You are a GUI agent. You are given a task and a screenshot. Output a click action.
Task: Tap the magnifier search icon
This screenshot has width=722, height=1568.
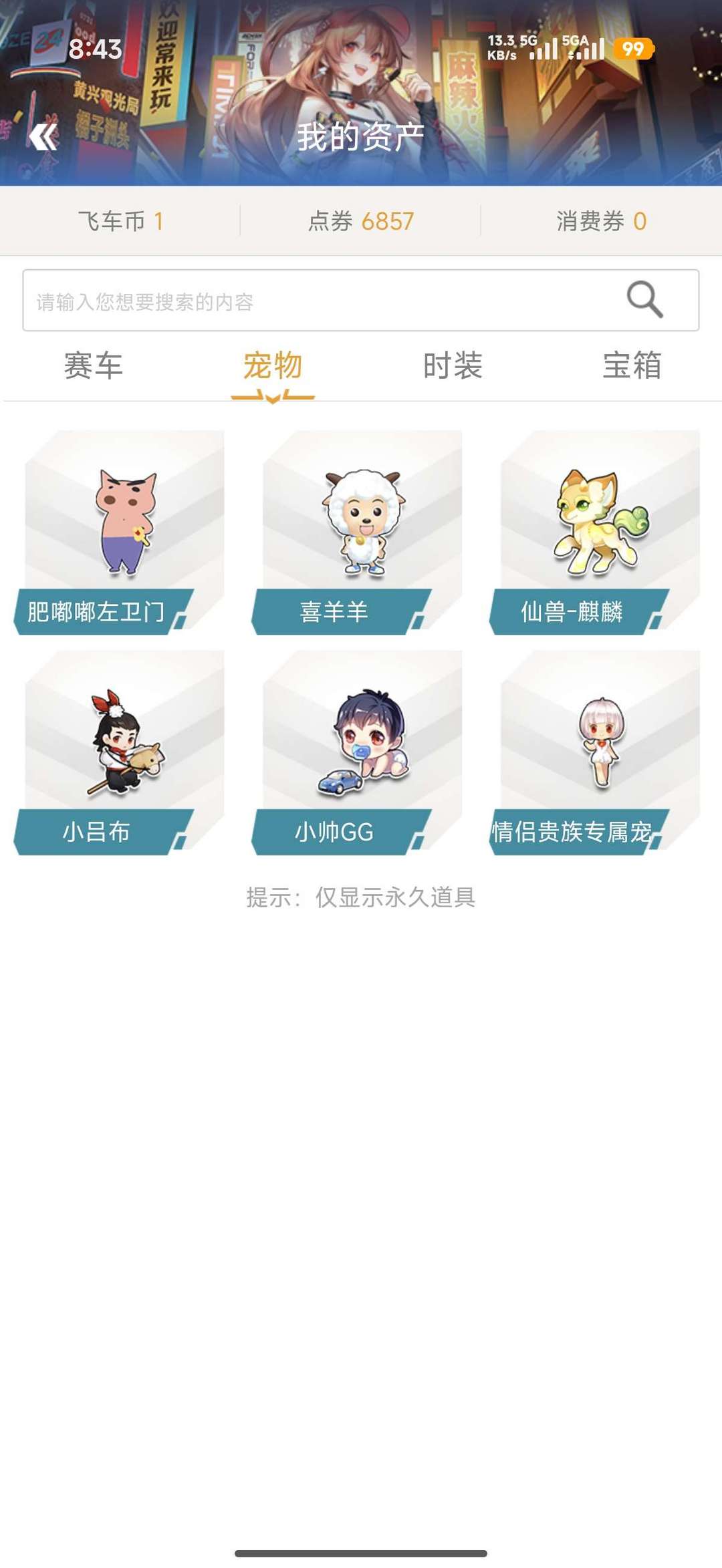tap(644, 299)
